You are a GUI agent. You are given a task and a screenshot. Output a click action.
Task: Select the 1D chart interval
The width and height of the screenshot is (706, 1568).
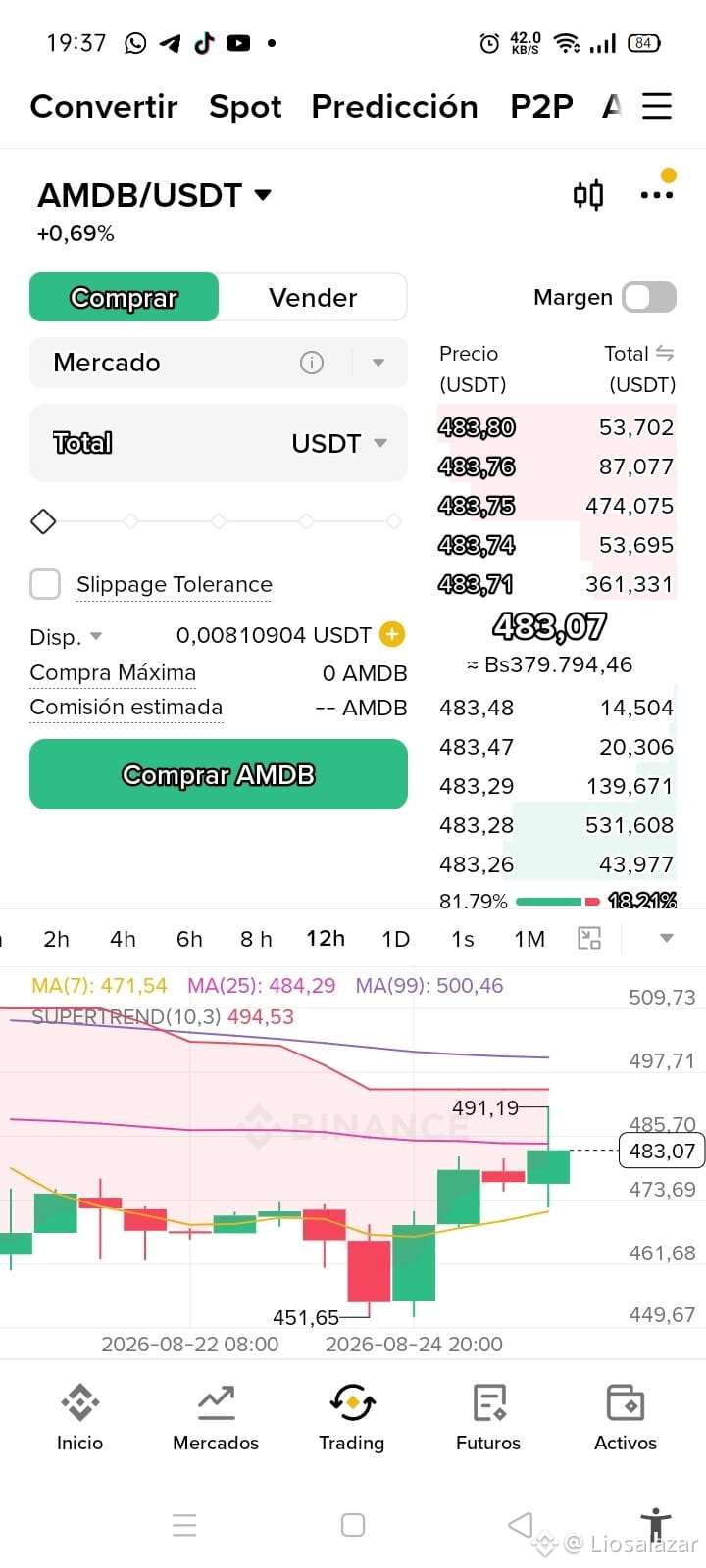395,939
